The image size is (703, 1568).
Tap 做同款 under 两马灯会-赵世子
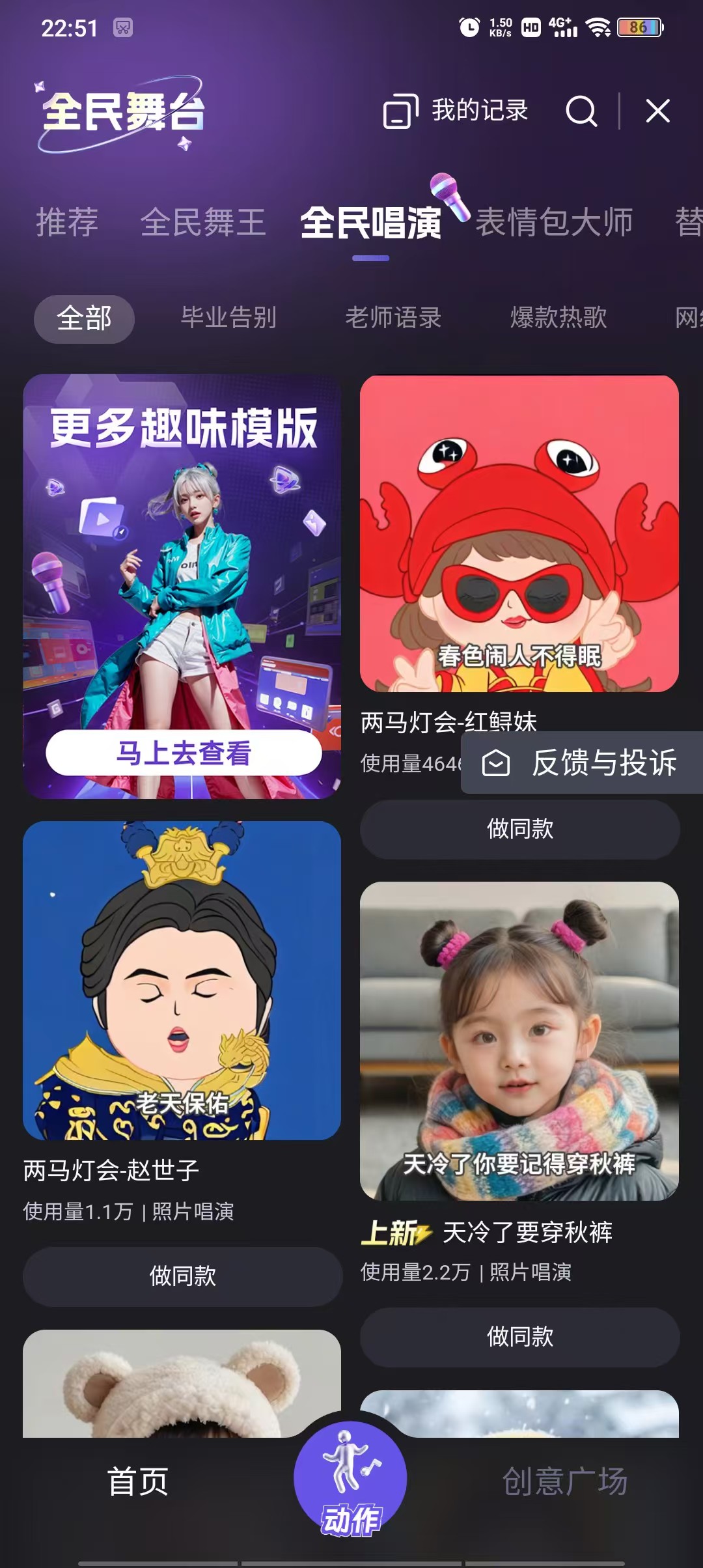tap(182, 1276)
